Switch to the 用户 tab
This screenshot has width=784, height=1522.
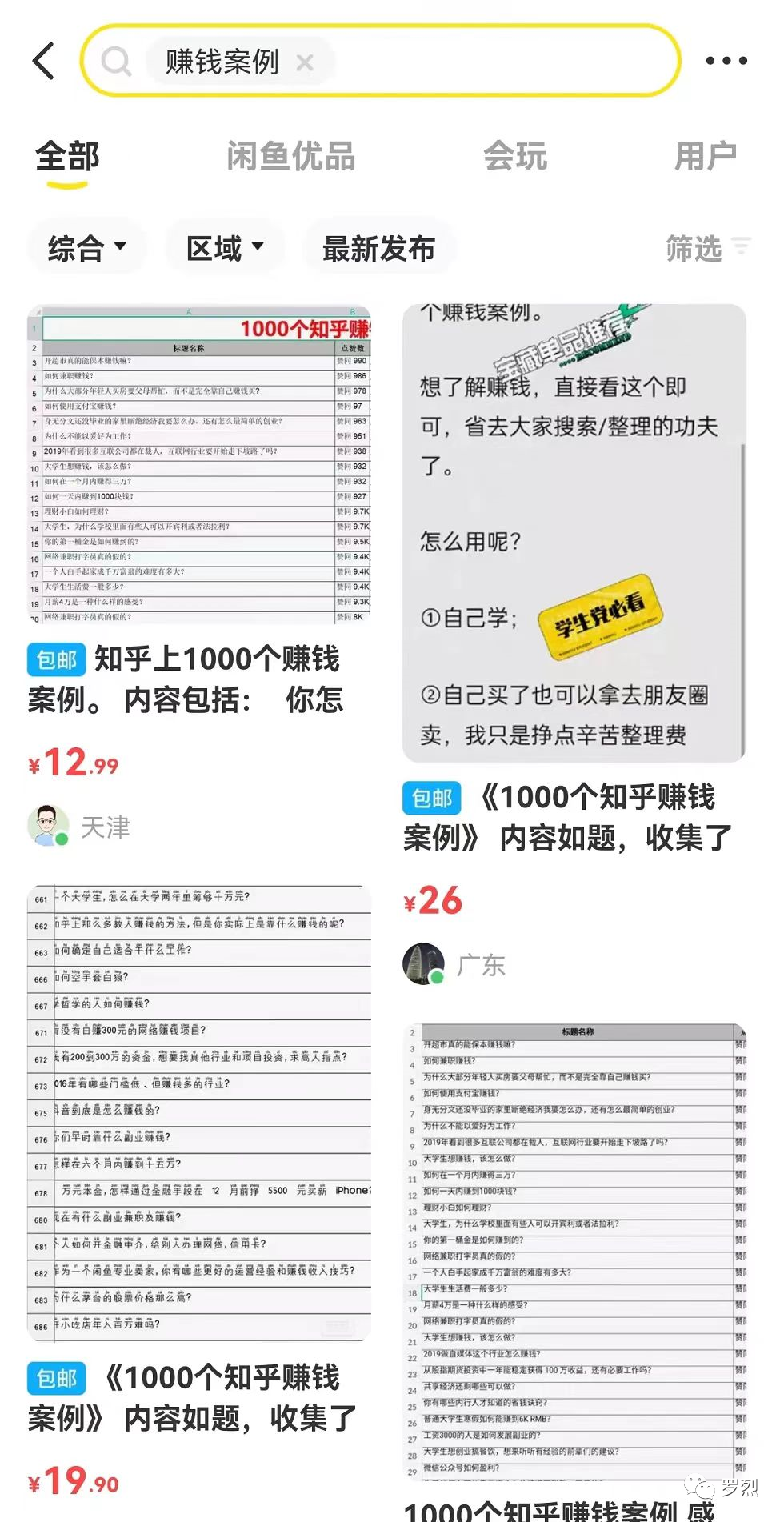point(705,157)
